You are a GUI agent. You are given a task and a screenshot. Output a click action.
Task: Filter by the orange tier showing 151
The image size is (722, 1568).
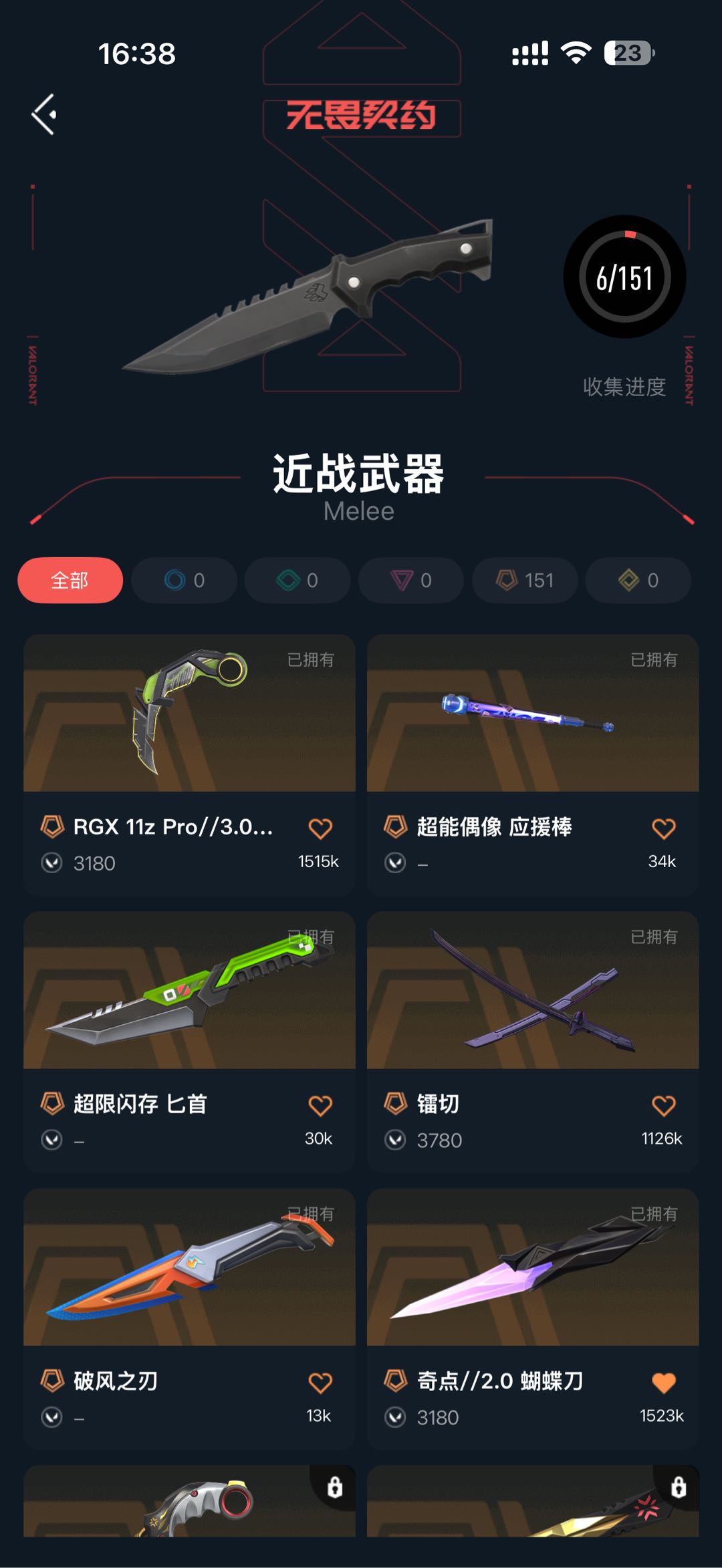525,580
